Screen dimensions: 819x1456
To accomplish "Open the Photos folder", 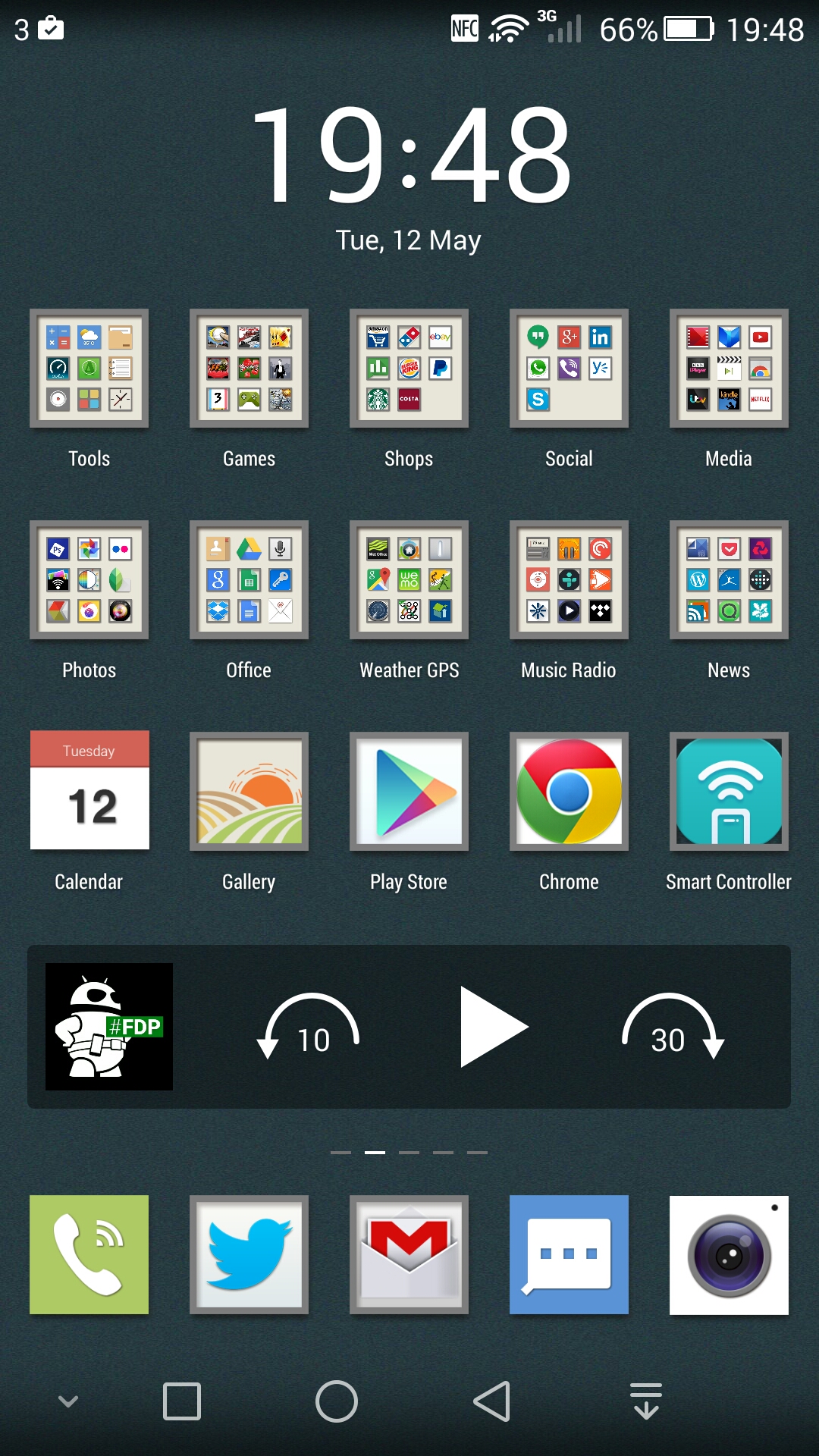I will coord(89,580).
